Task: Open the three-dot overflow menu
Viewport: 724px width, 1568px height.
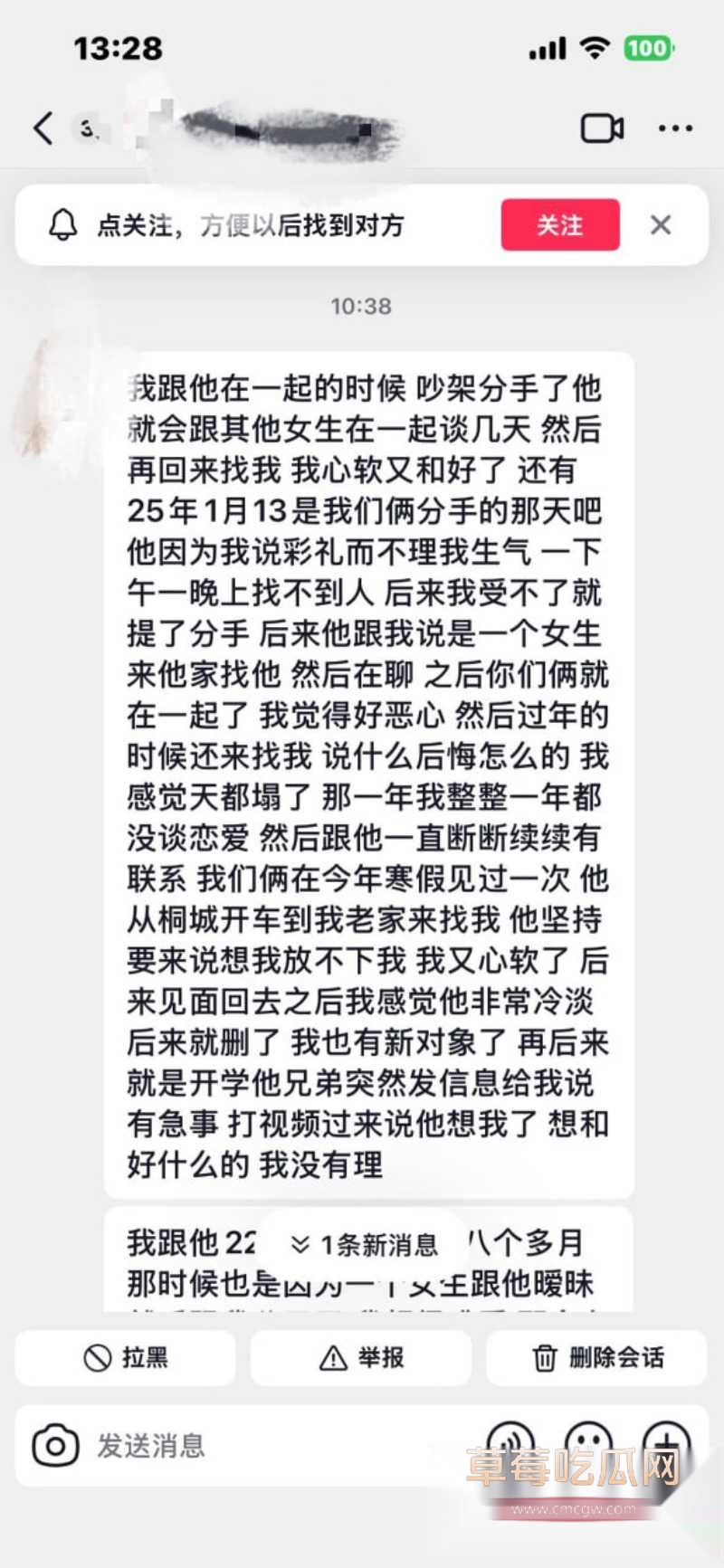Action: [x=675, y=128]
